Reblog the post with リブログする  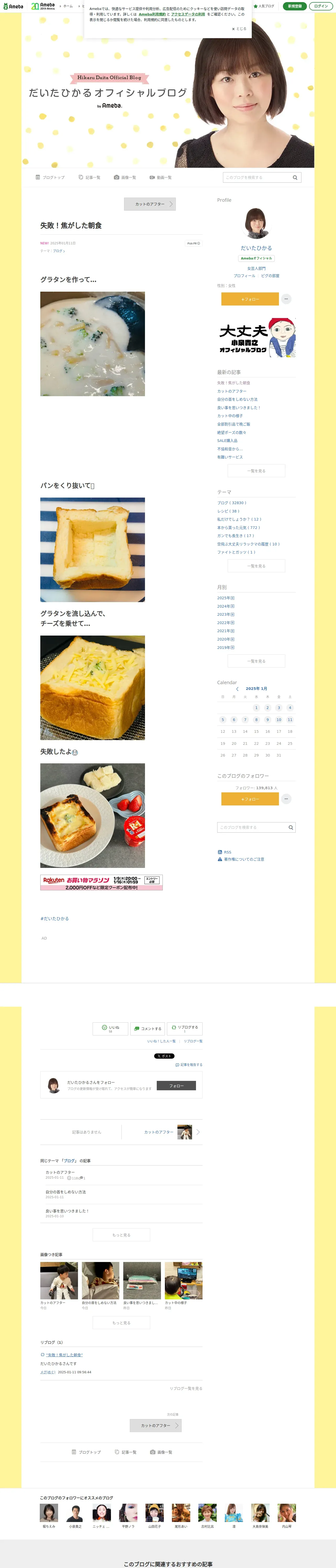click(185, 1028)
